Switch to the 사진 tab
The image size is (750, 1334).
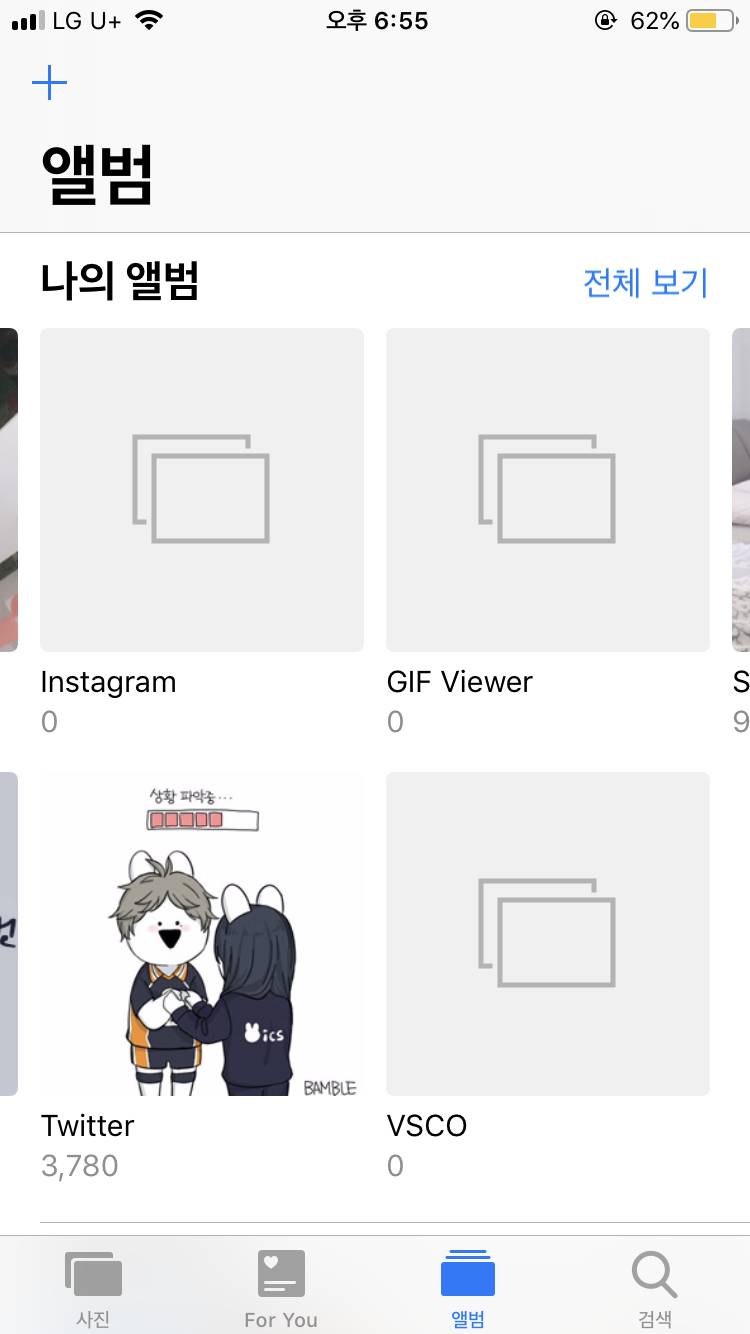93,1286
